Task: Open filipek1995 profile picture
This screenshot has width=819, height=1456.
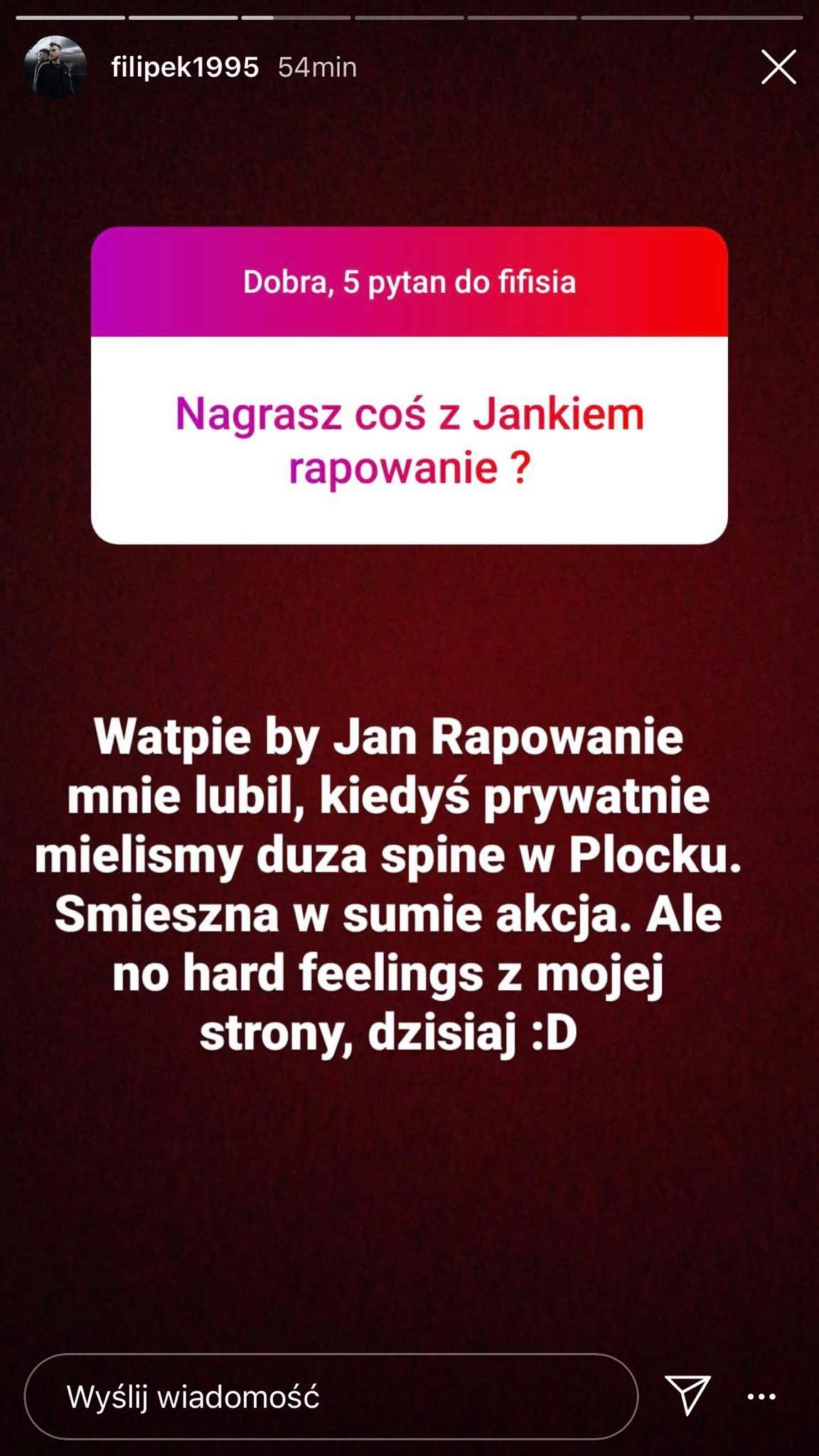Action: tap(55, 67)
